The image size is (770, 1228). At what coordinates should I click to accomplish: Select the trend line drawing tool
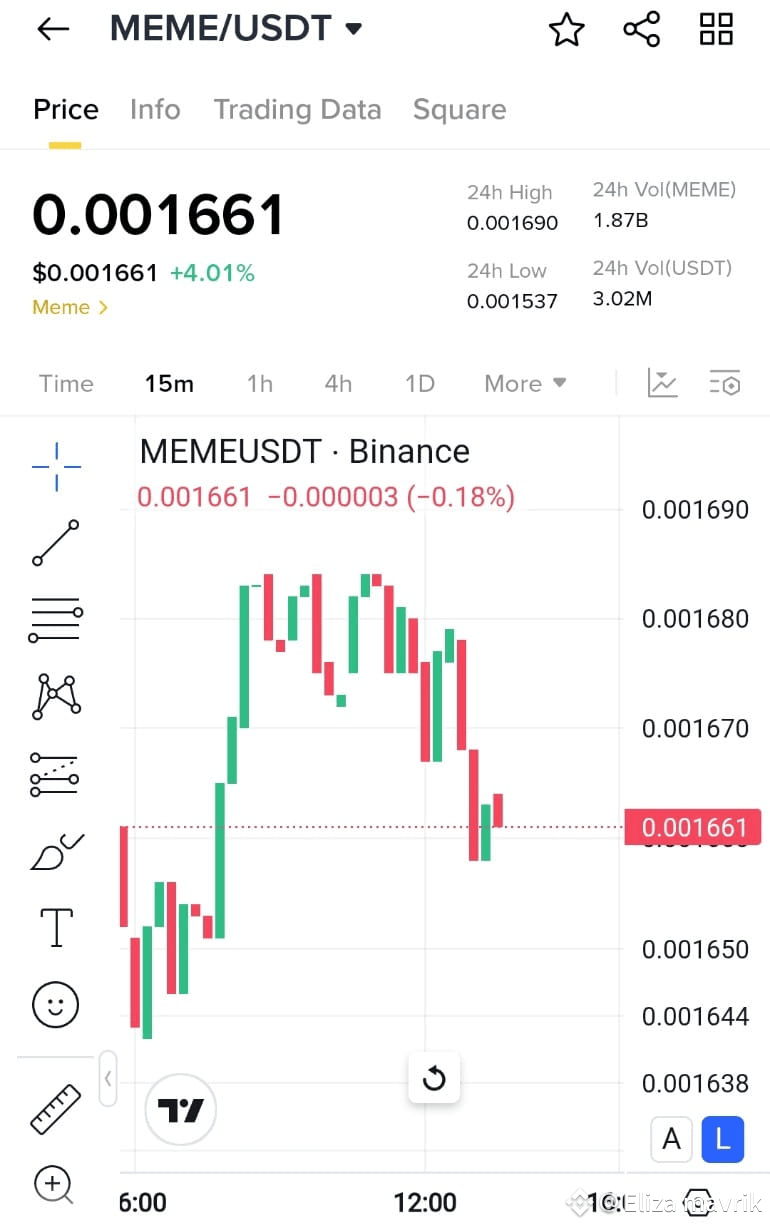(x=56, y=543)
